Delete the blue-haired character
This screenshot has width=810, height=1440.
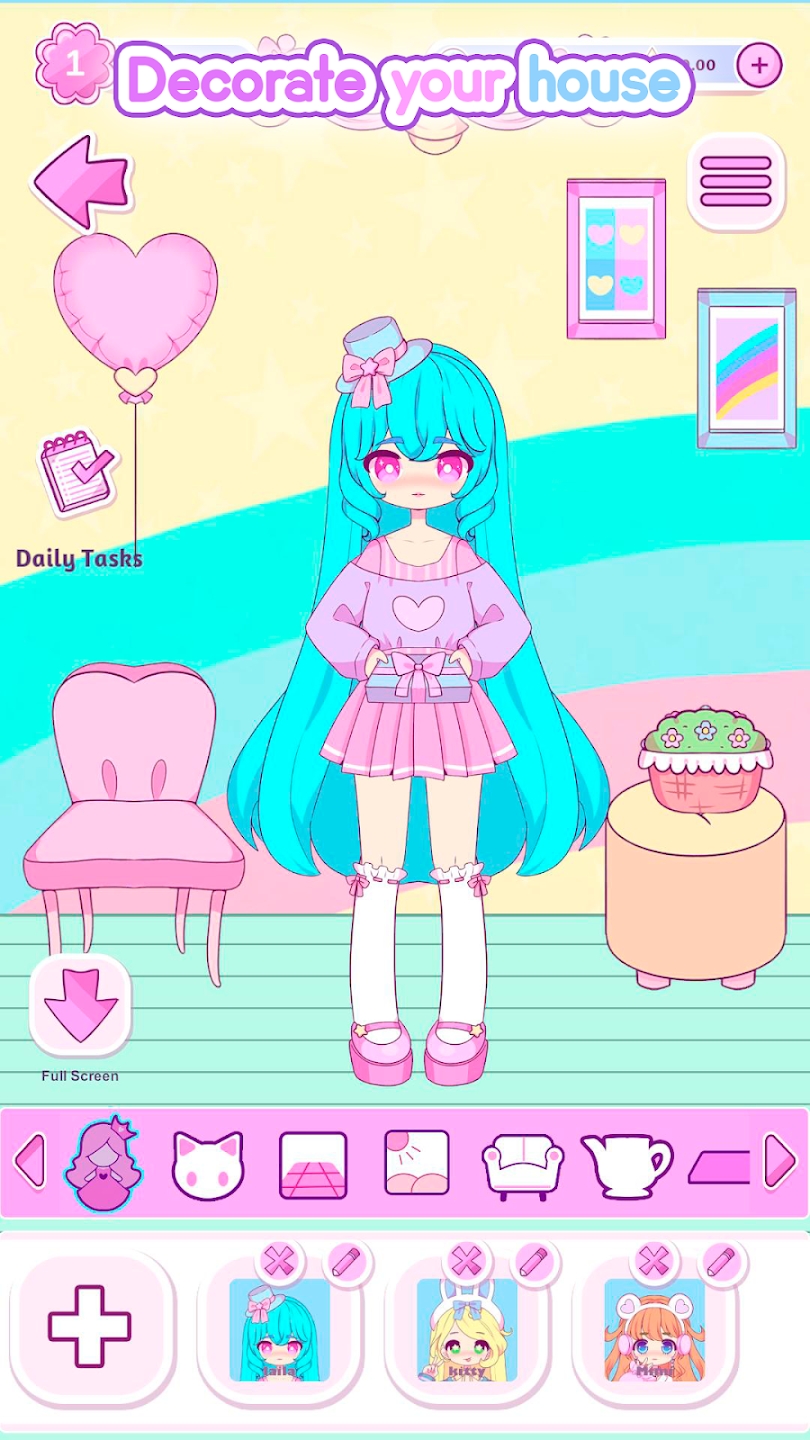(279, 1262)
